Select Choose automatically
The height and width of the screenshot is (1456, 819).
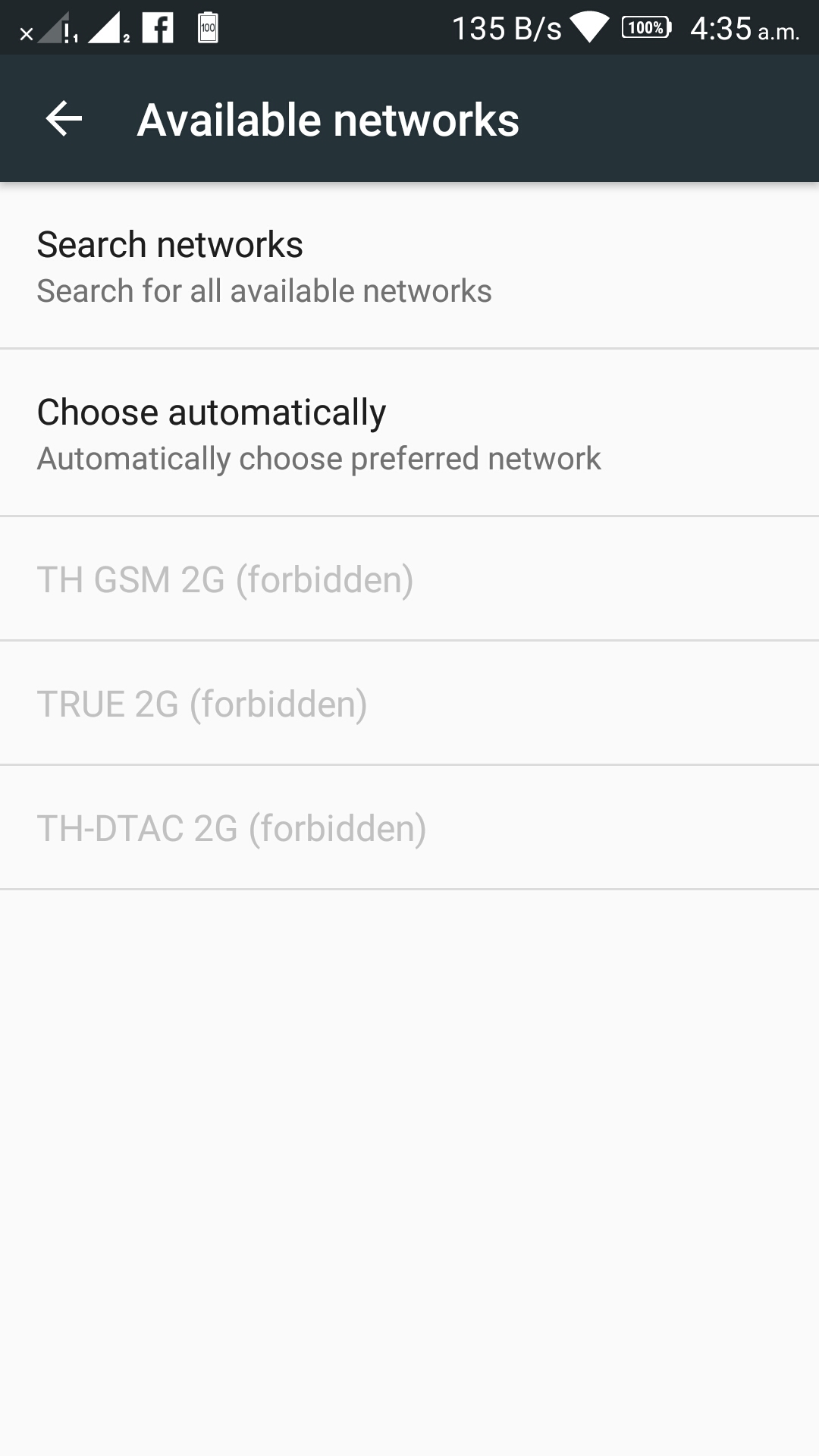tap(409, 433)
